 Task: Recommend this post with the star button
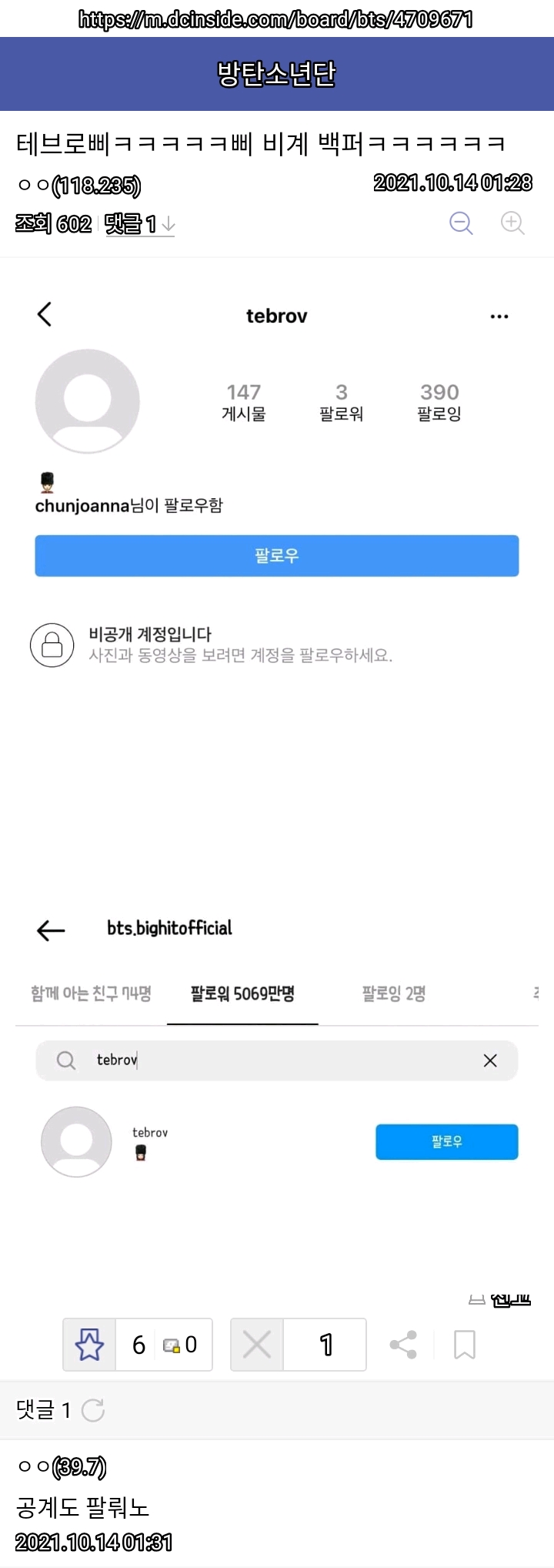point(89,1345)
